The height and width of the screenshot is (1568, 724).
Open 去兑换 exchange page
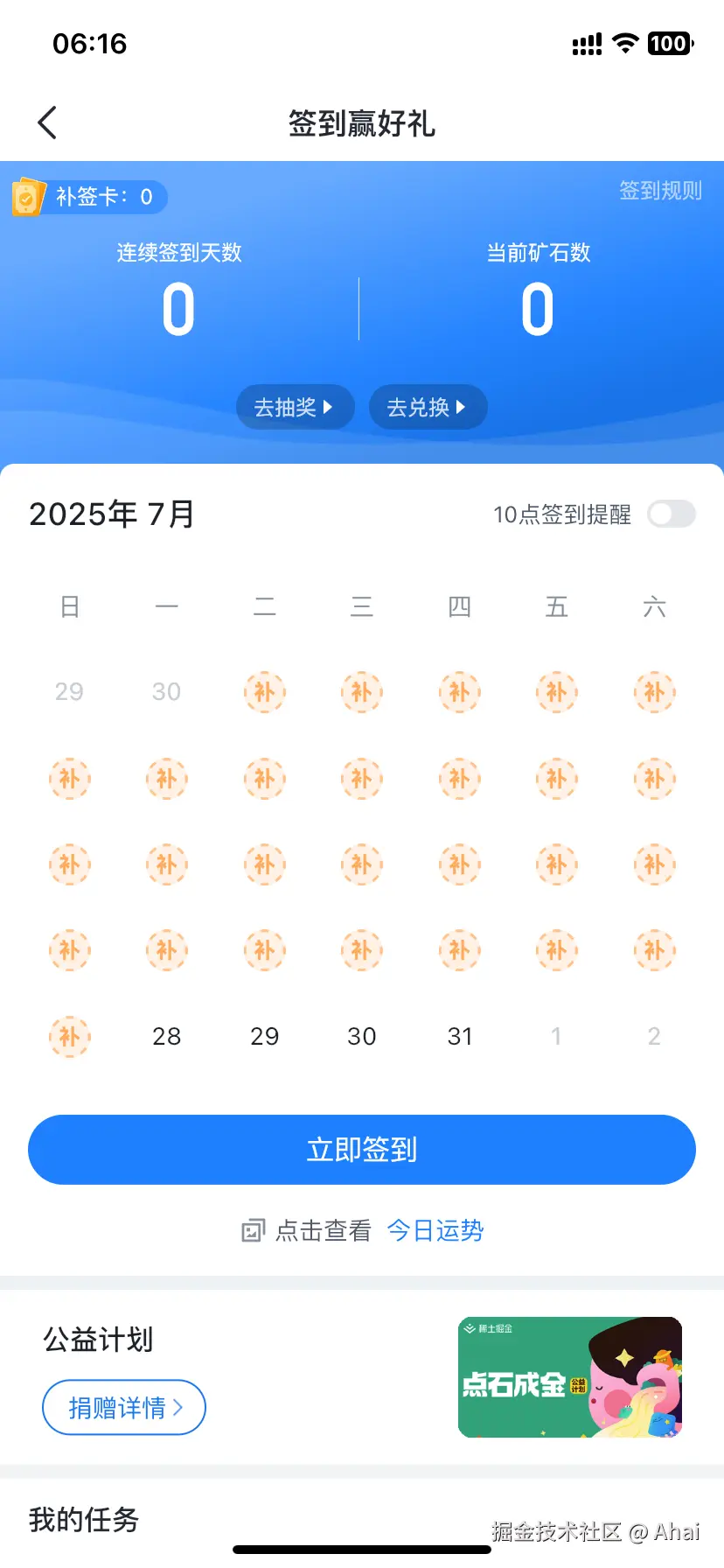tap(428, 407)
